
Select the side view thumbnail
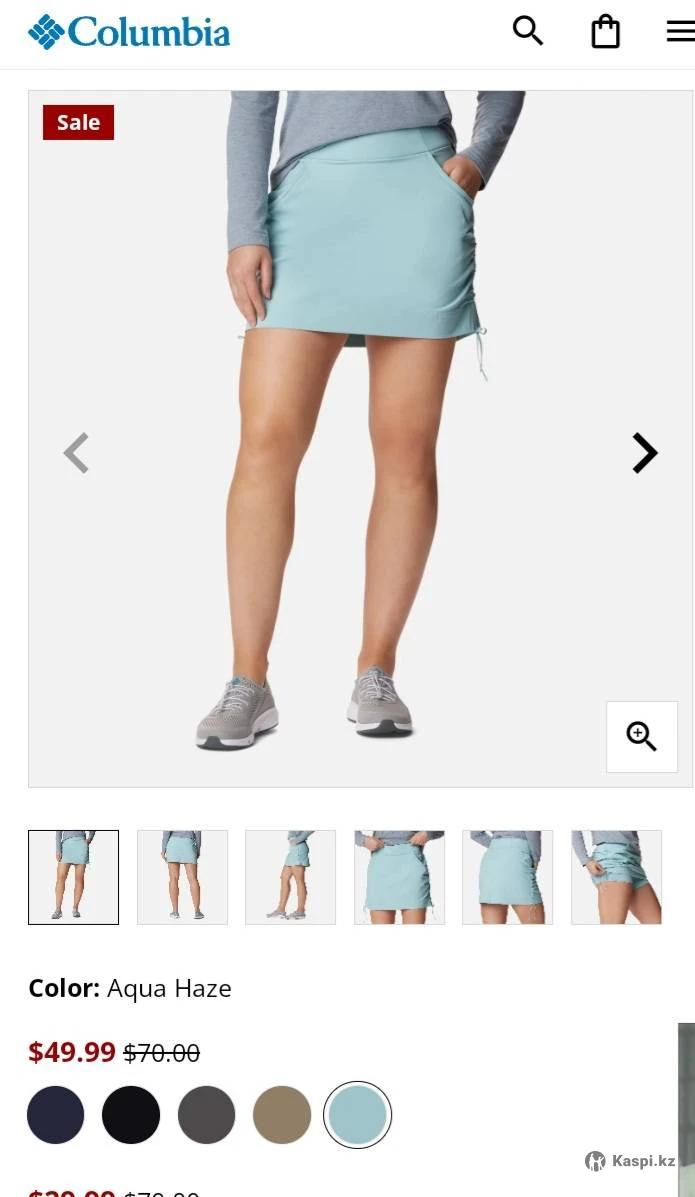coord(290,877)
